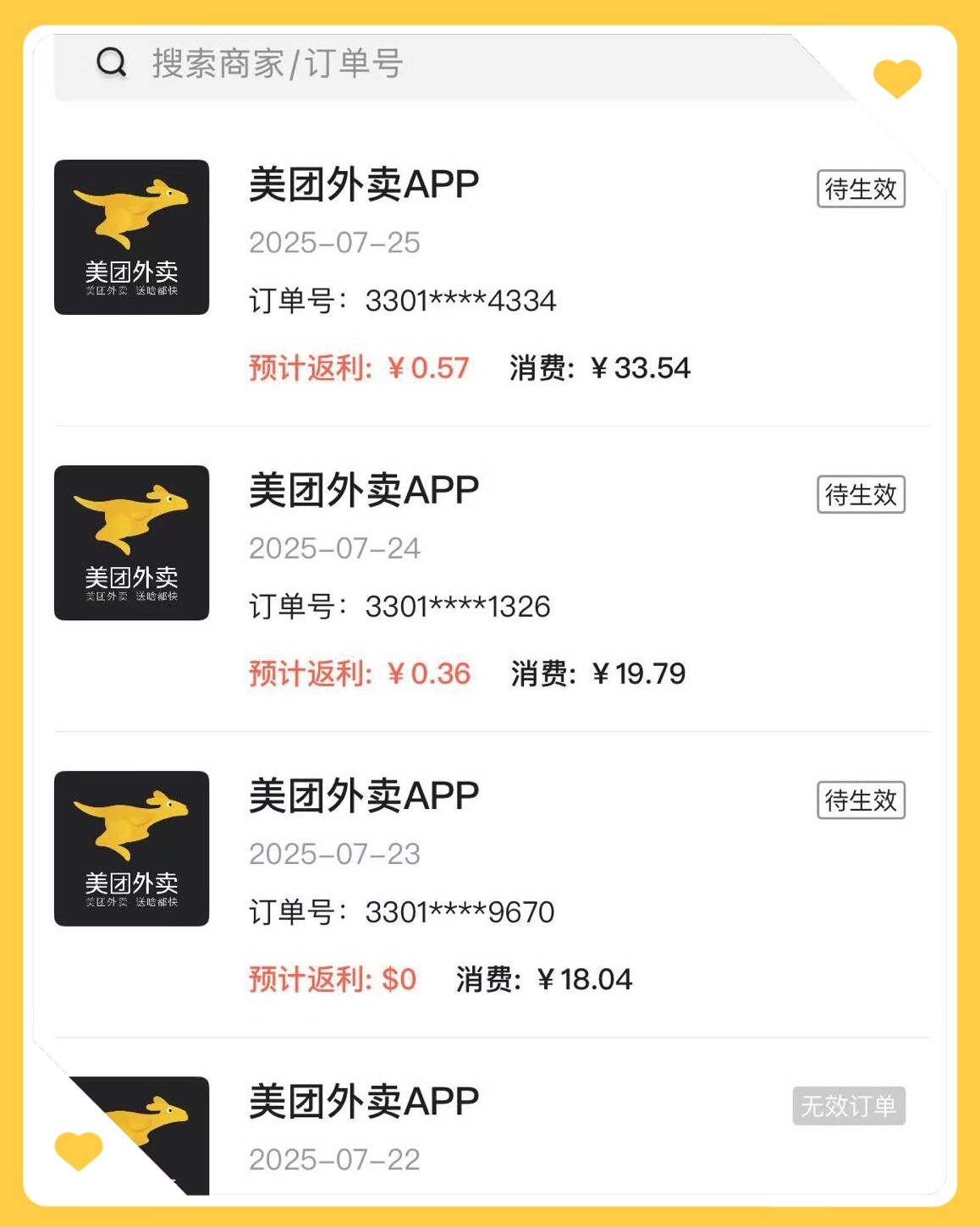
Task: Tap the date 2025-07-24 to expand order details
Action: (334, 550)
